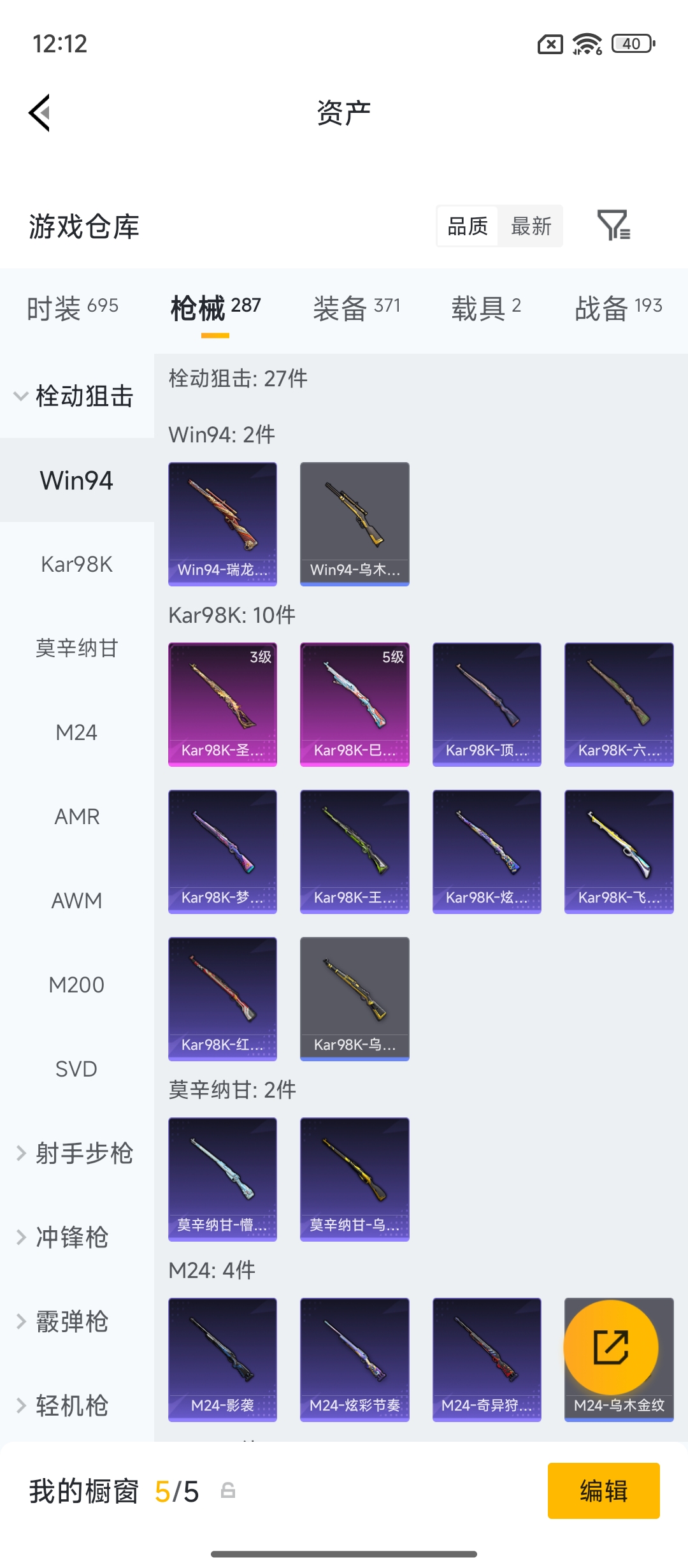
Task: Switch to the 载具 tab
Action: pos(486,308)
